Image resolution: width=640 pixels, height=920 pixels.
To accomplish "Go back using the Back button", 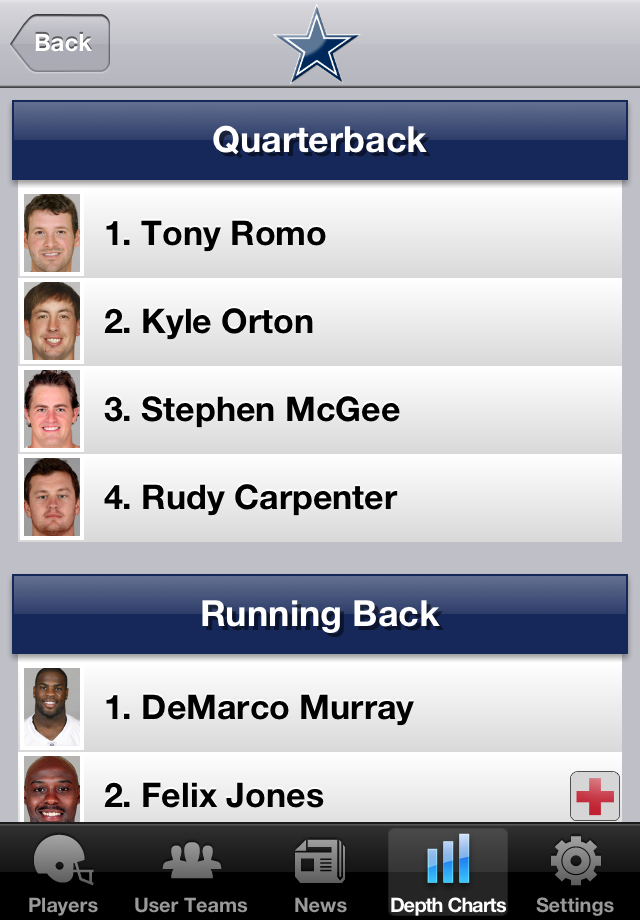I will tap(60, 43).
